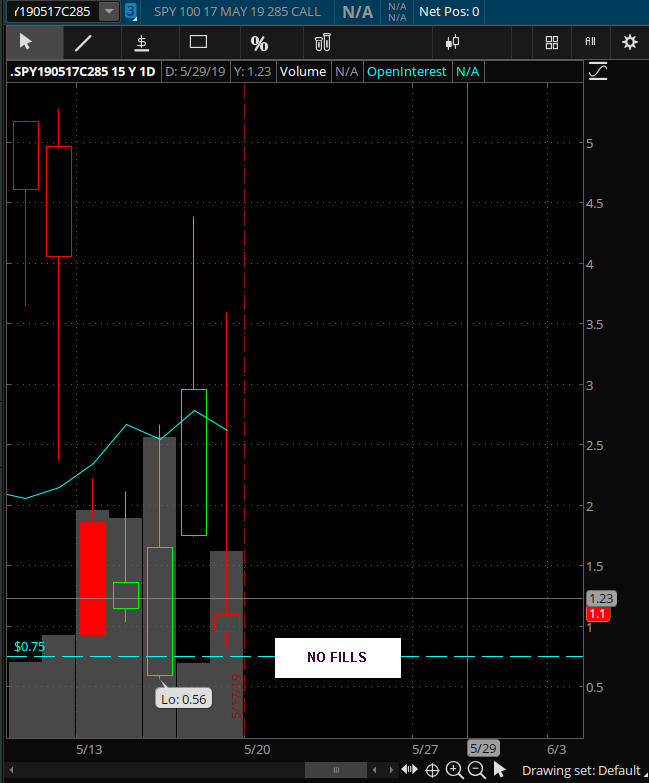Screen dimensions: 649x783
Task: Click the line chart icon below the gear
Action: coord(598,71)
